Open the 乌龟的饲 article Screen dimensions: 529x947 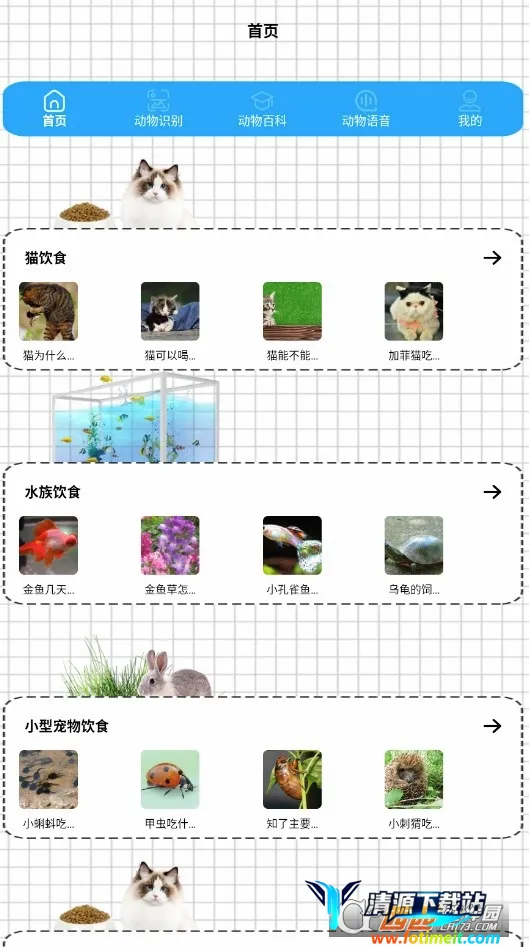click(x=414, y=556)
